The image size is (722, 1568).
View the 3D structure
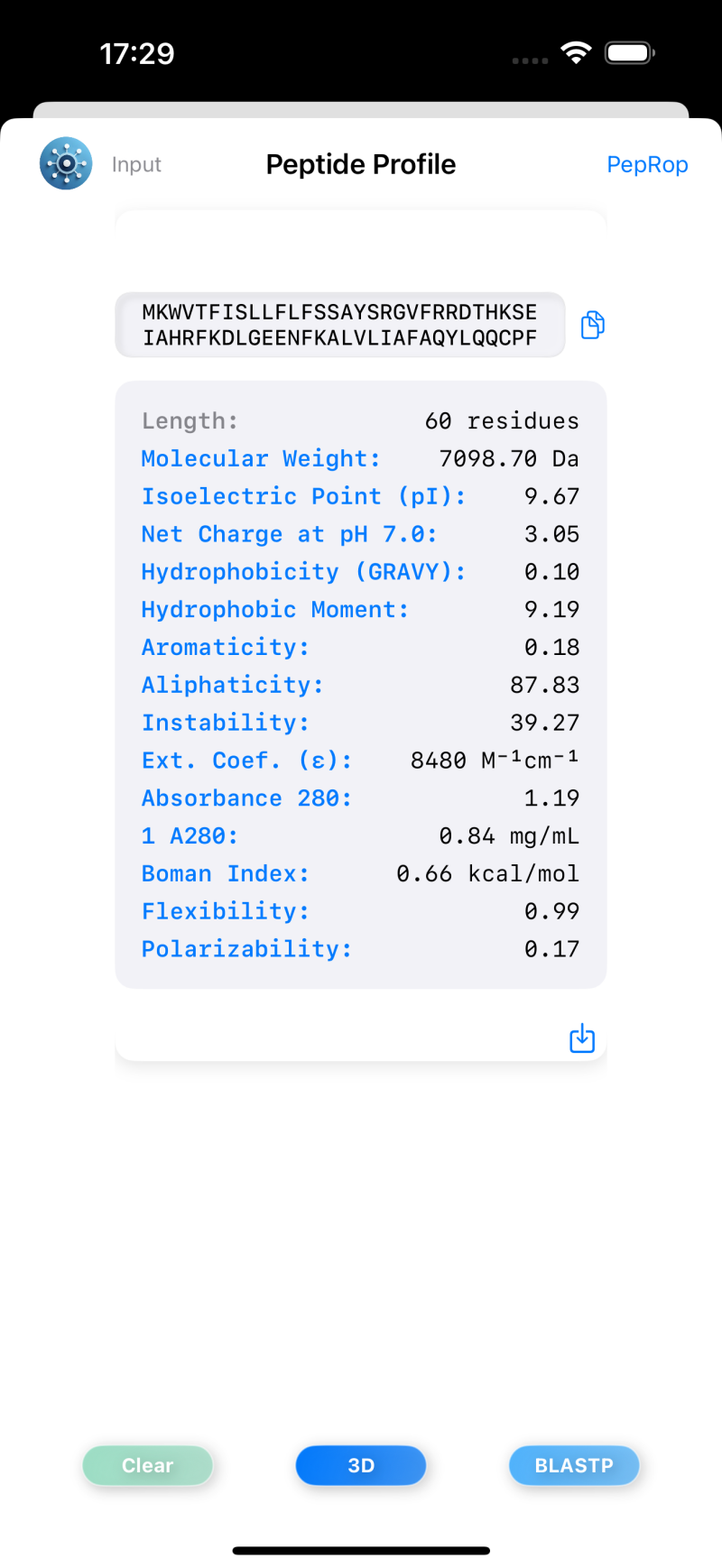(361, 1465)
